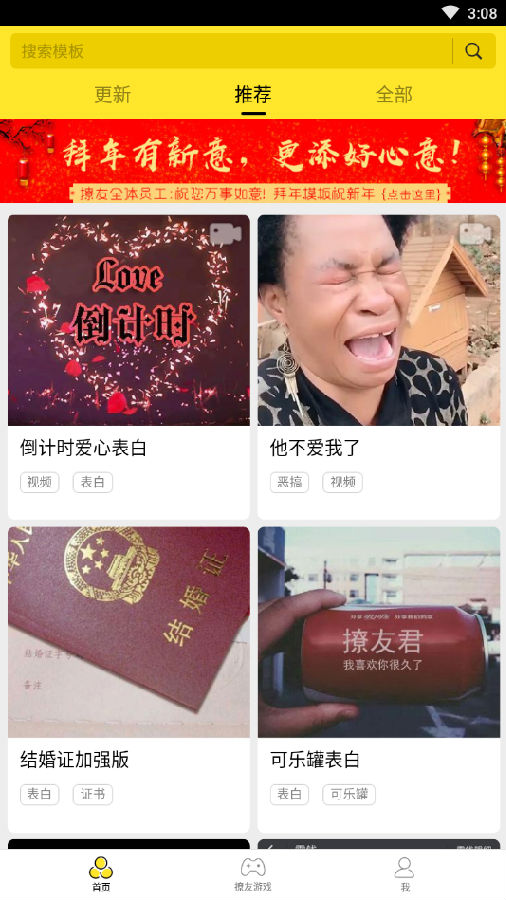Open the 倒计时爱心表白 template card

coord(129,367)
